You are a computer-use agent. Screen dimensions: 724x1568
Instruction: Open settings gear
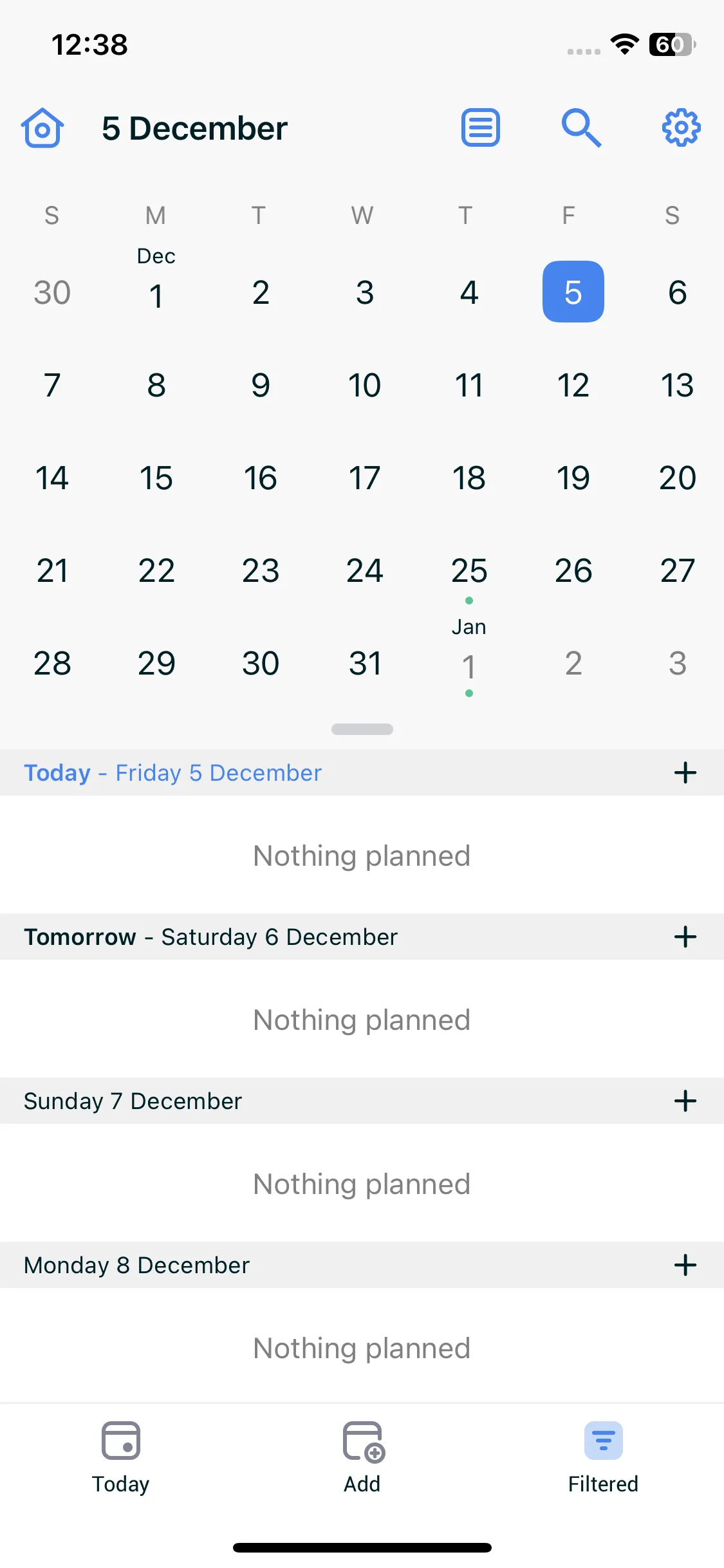point(681,127)
